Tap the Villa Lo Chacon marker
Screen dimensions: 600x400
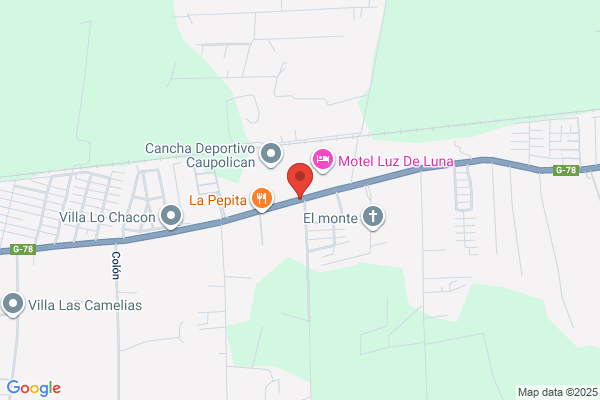(x=171, y=217)
